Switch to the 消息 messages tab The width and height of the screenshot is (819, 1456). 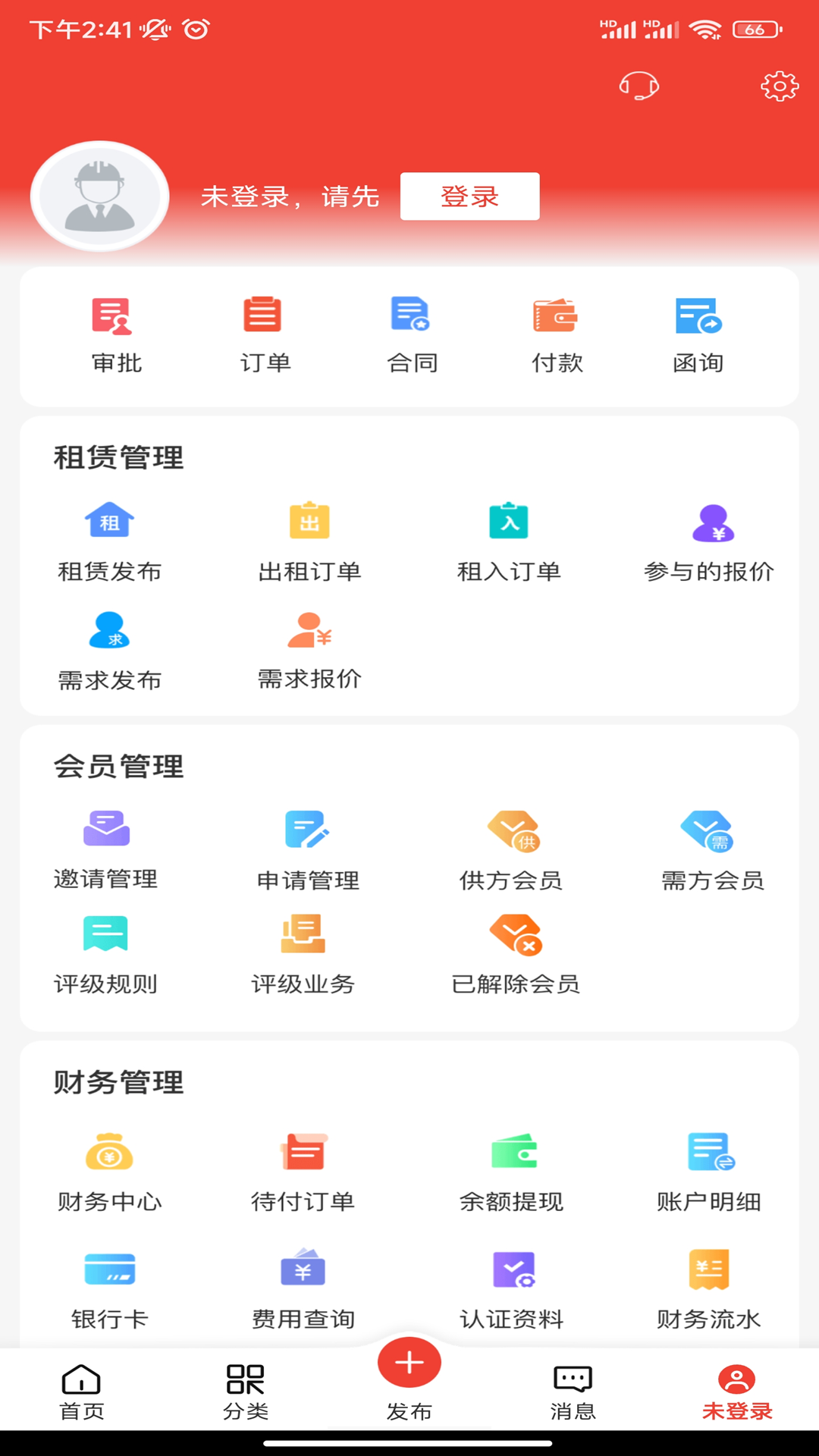point(573,1392)
